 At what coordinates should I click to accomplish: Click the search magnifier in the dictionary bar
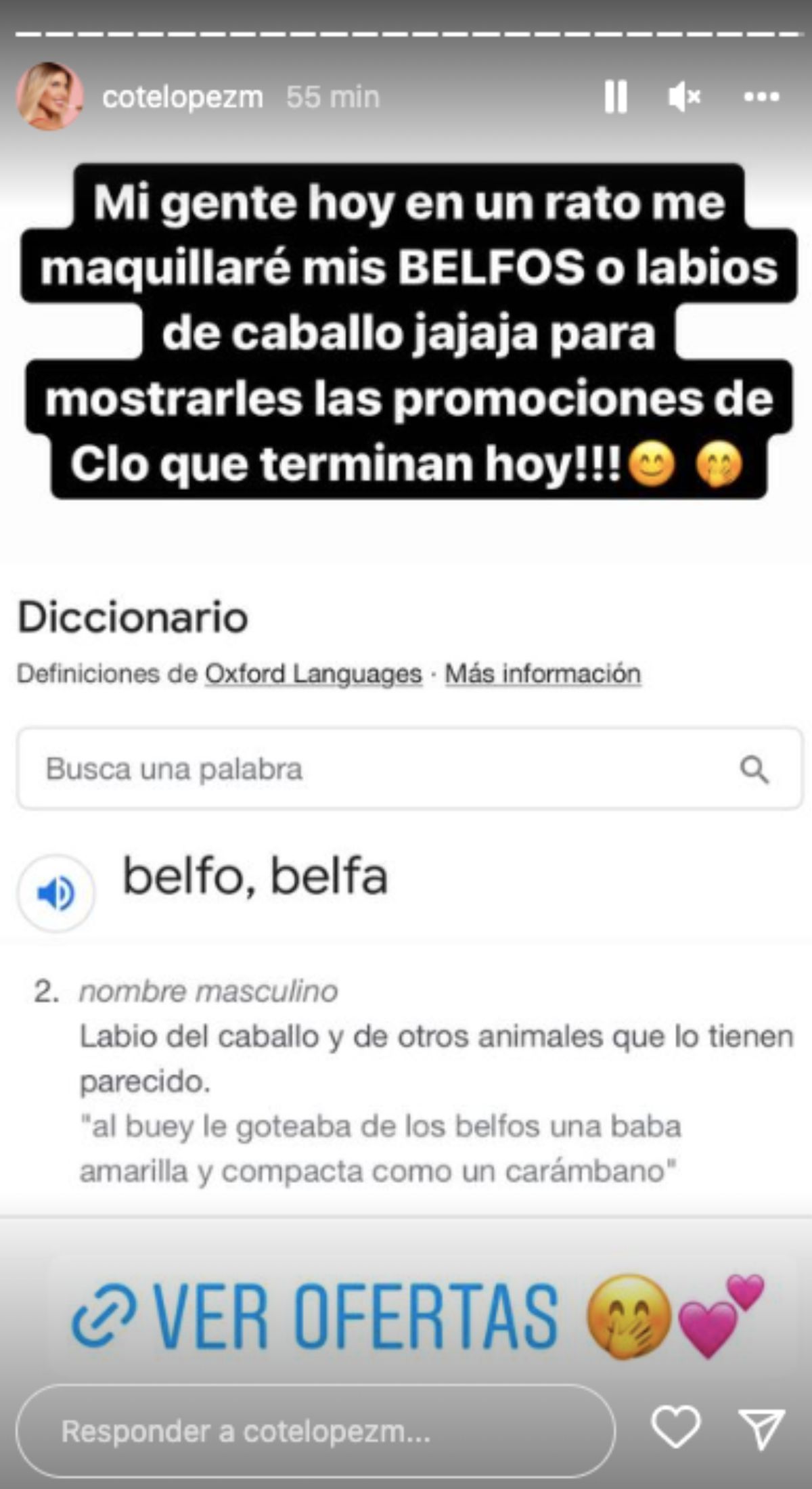[x=753, y=770]
